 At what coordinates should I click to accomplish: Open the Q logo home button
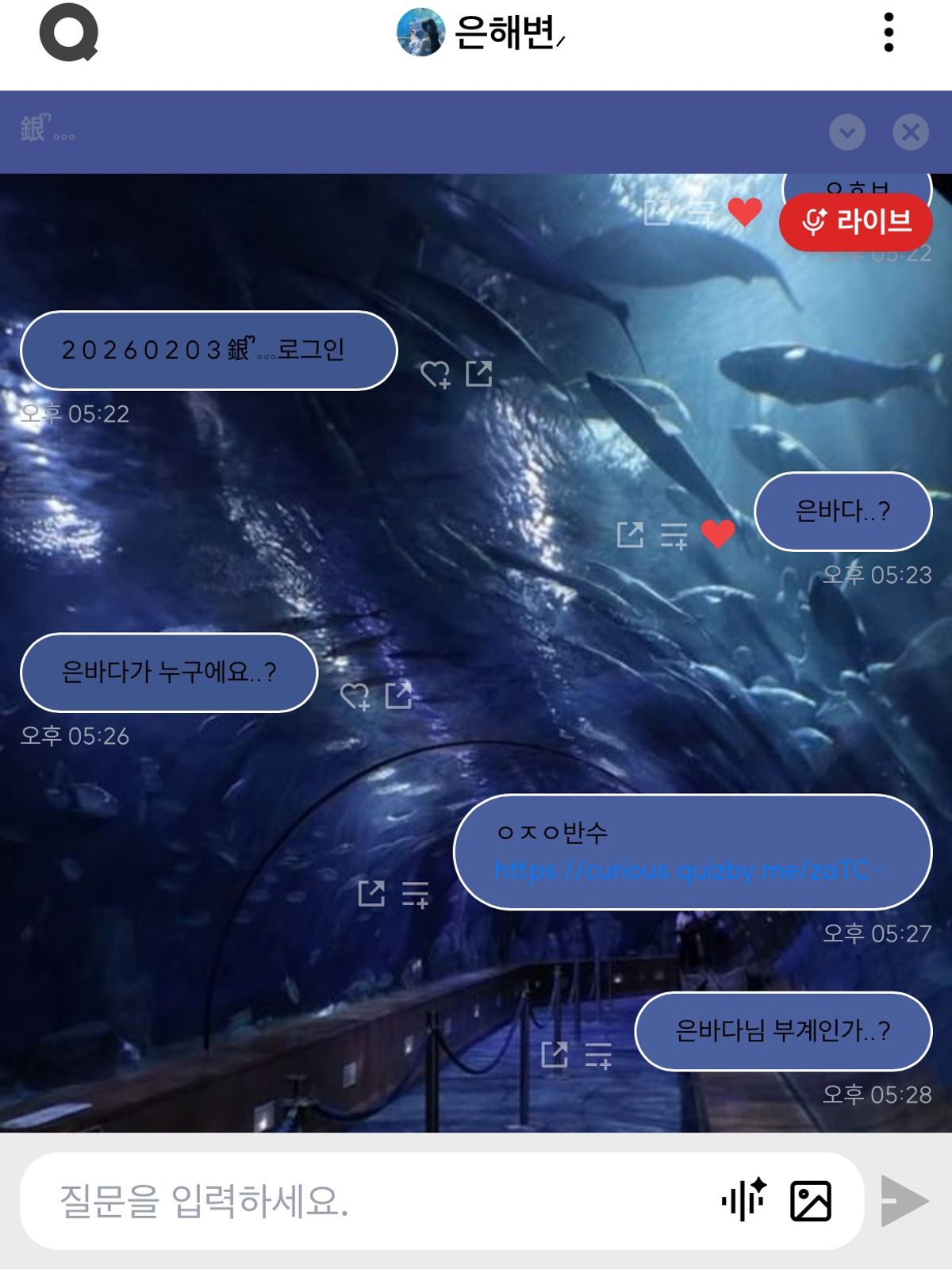click(69, 33)
